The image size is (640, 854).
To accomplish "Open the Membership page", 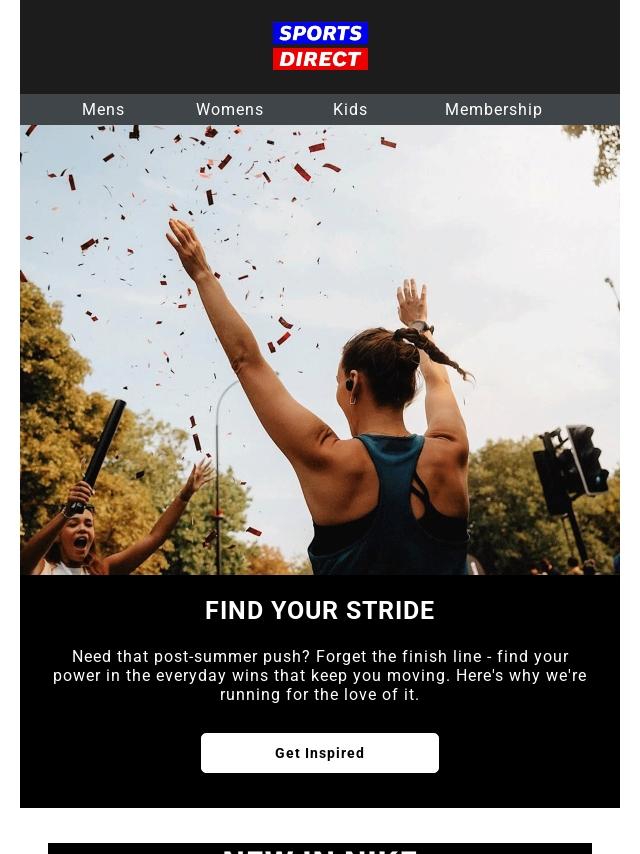I will tap(493, 110).
